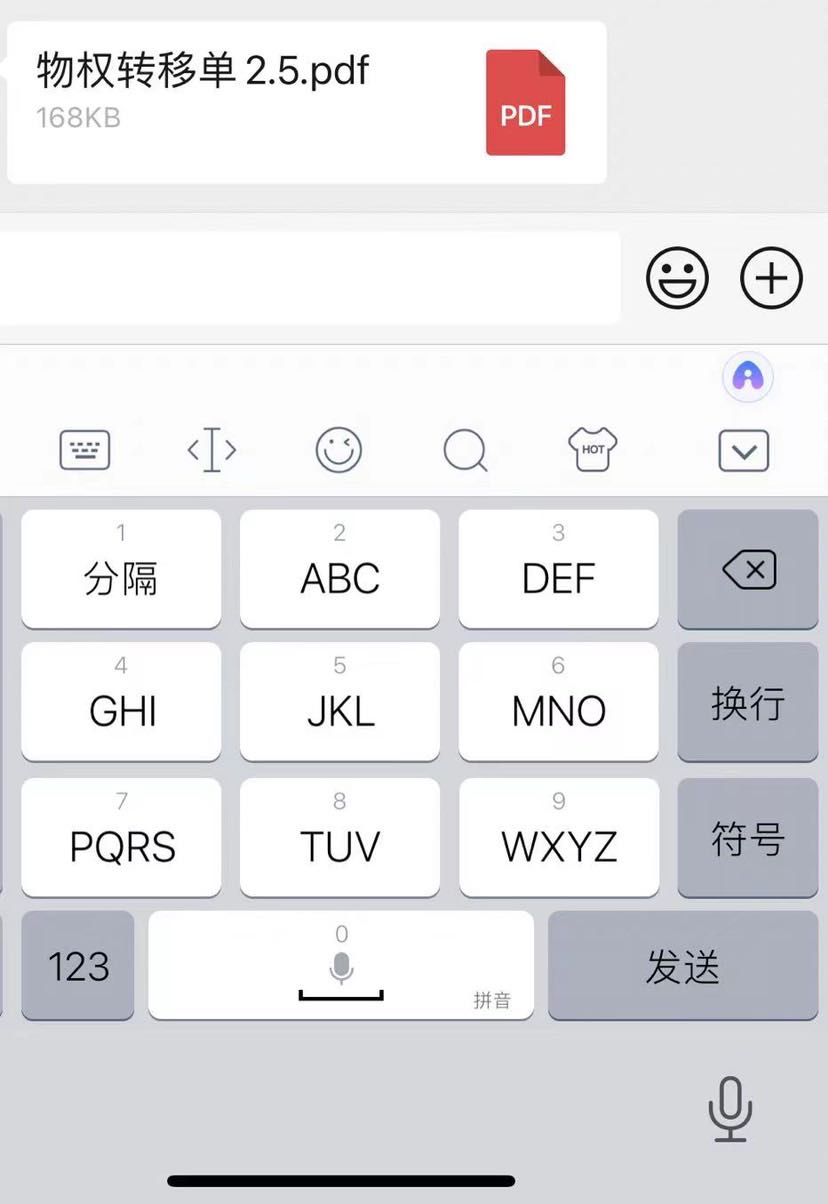Open the HOT skins shop
This screenshot has width=828, height=1204.
(x=592, y=449)
